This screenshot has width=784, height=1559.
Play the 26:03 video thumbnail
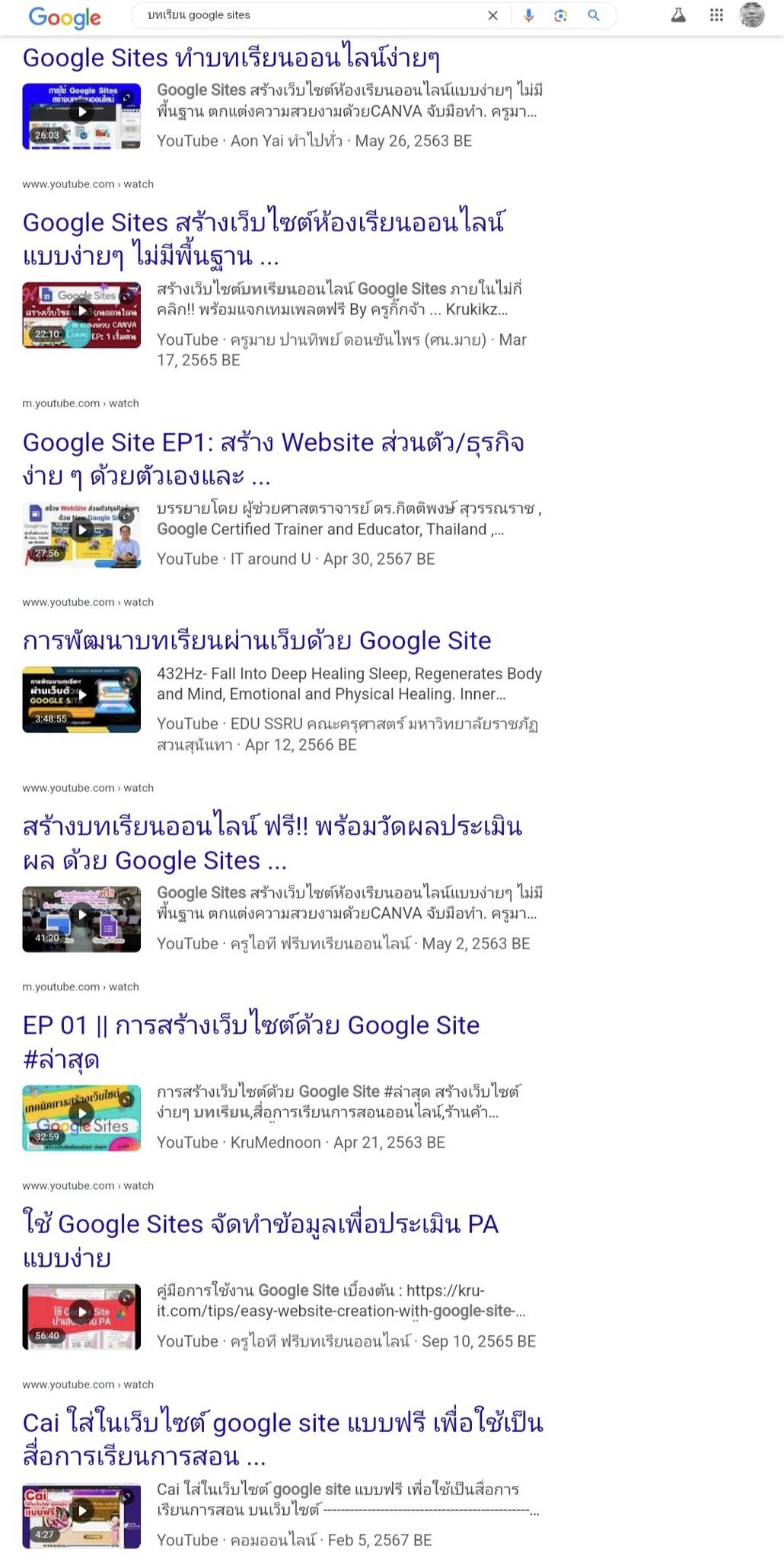click(x=81, y=116)
